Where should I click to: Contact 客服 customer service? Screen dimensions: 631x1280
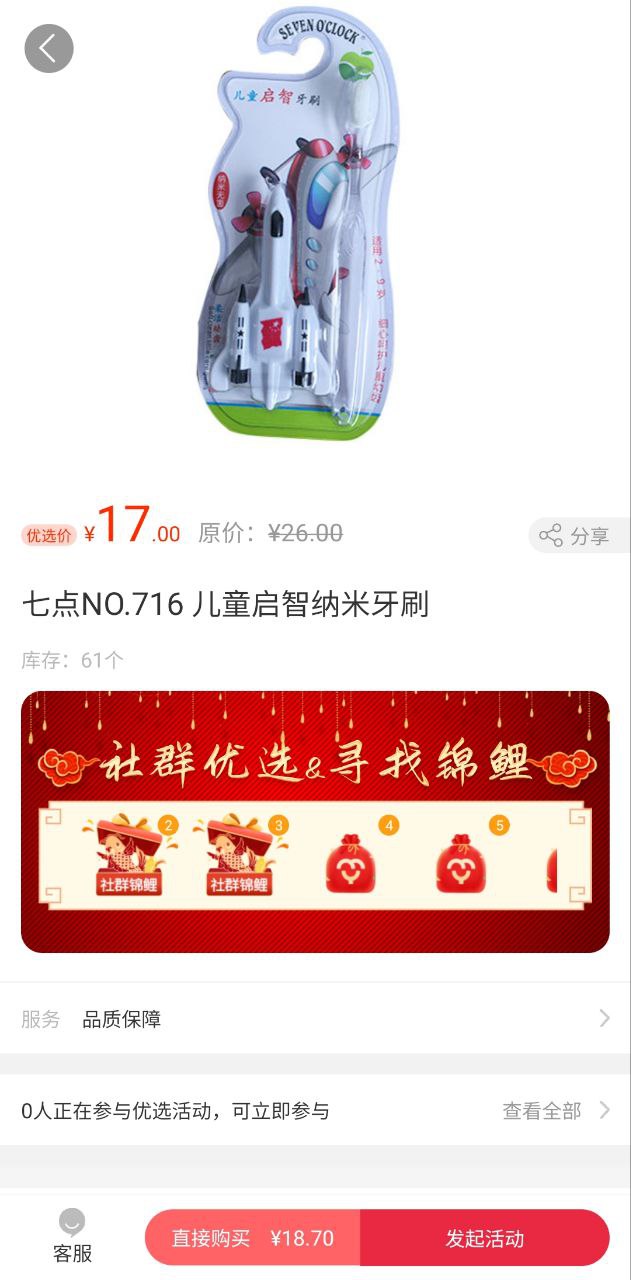click(72, 1236)
